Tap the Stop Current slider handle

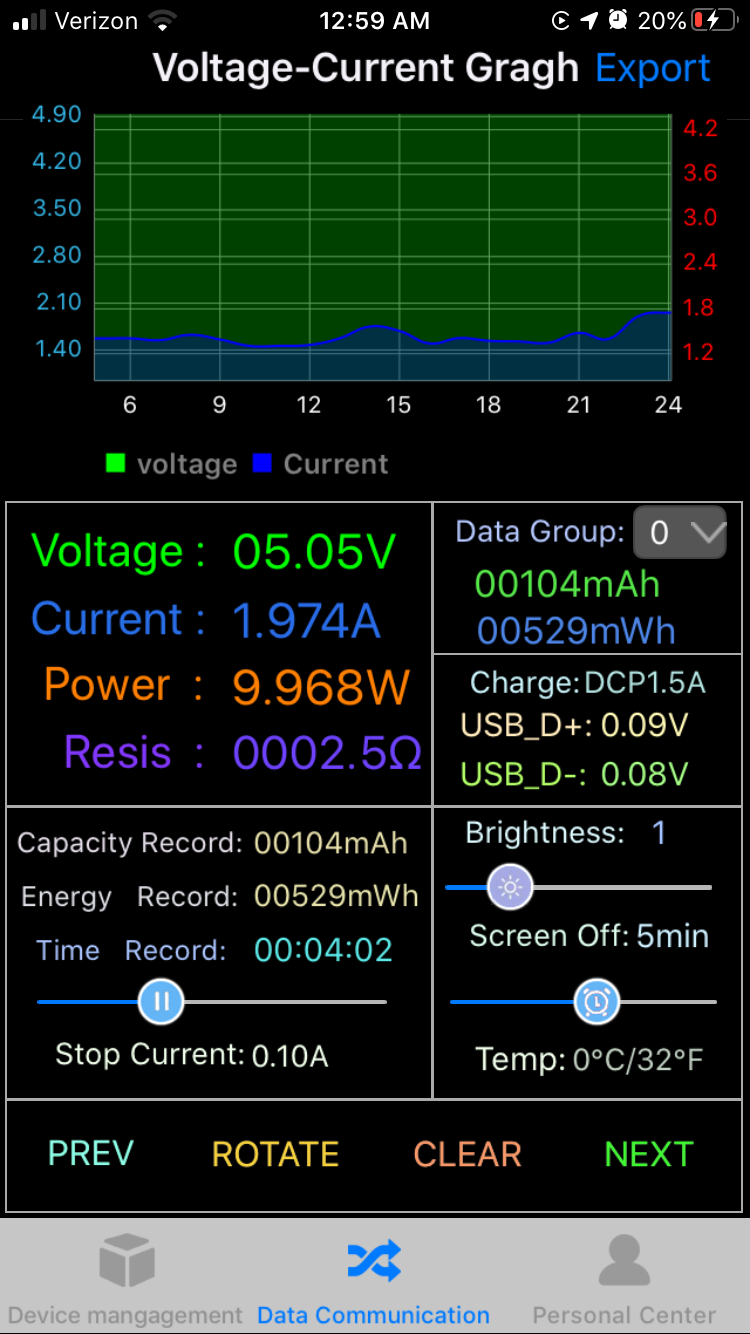[x=161, y=1001]
